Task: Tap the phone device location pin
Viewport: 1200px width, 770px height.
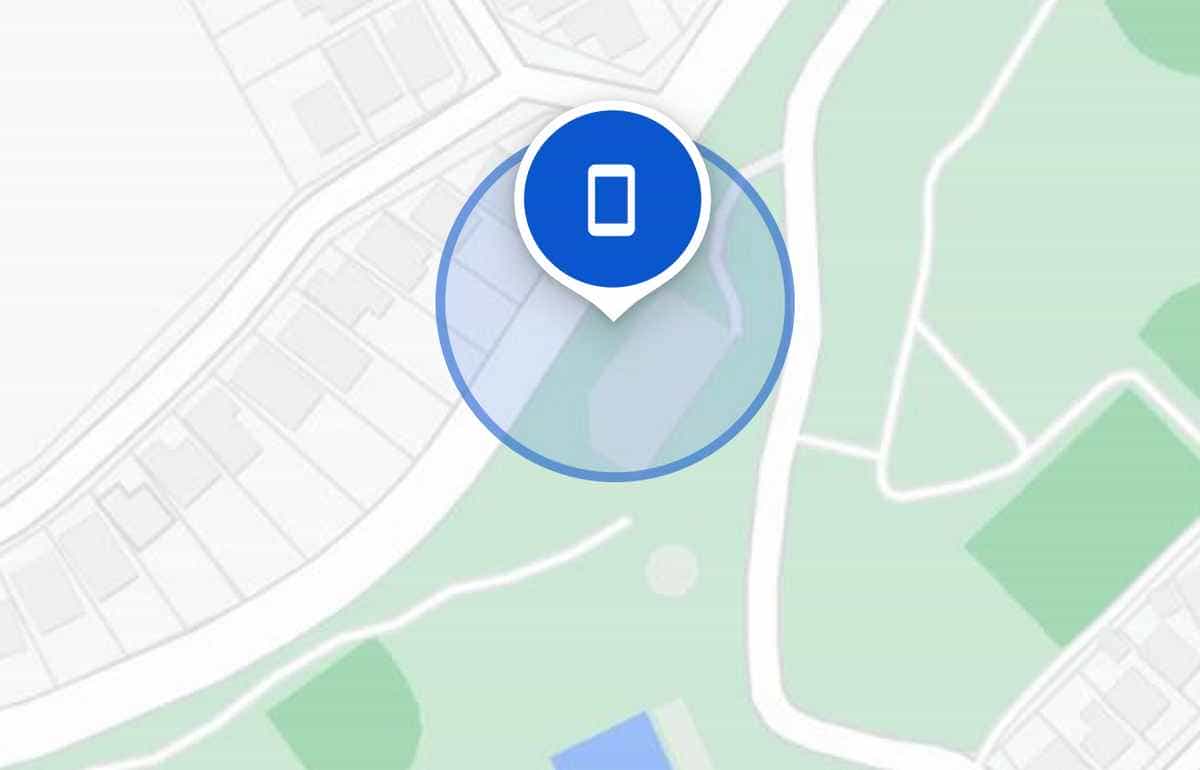Action: [x=612, y=200]
